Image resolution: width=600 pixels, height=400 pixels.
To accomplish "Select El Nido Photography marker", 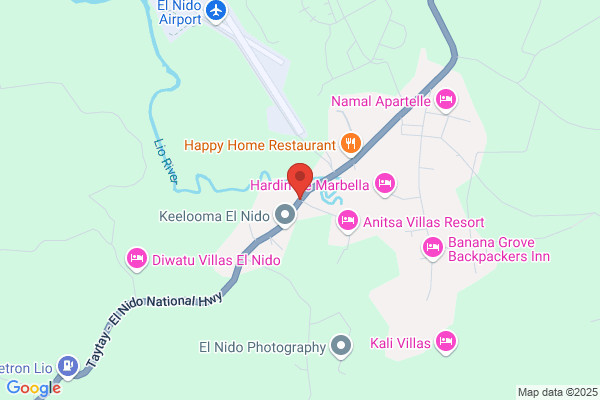I will click(341, 346).
